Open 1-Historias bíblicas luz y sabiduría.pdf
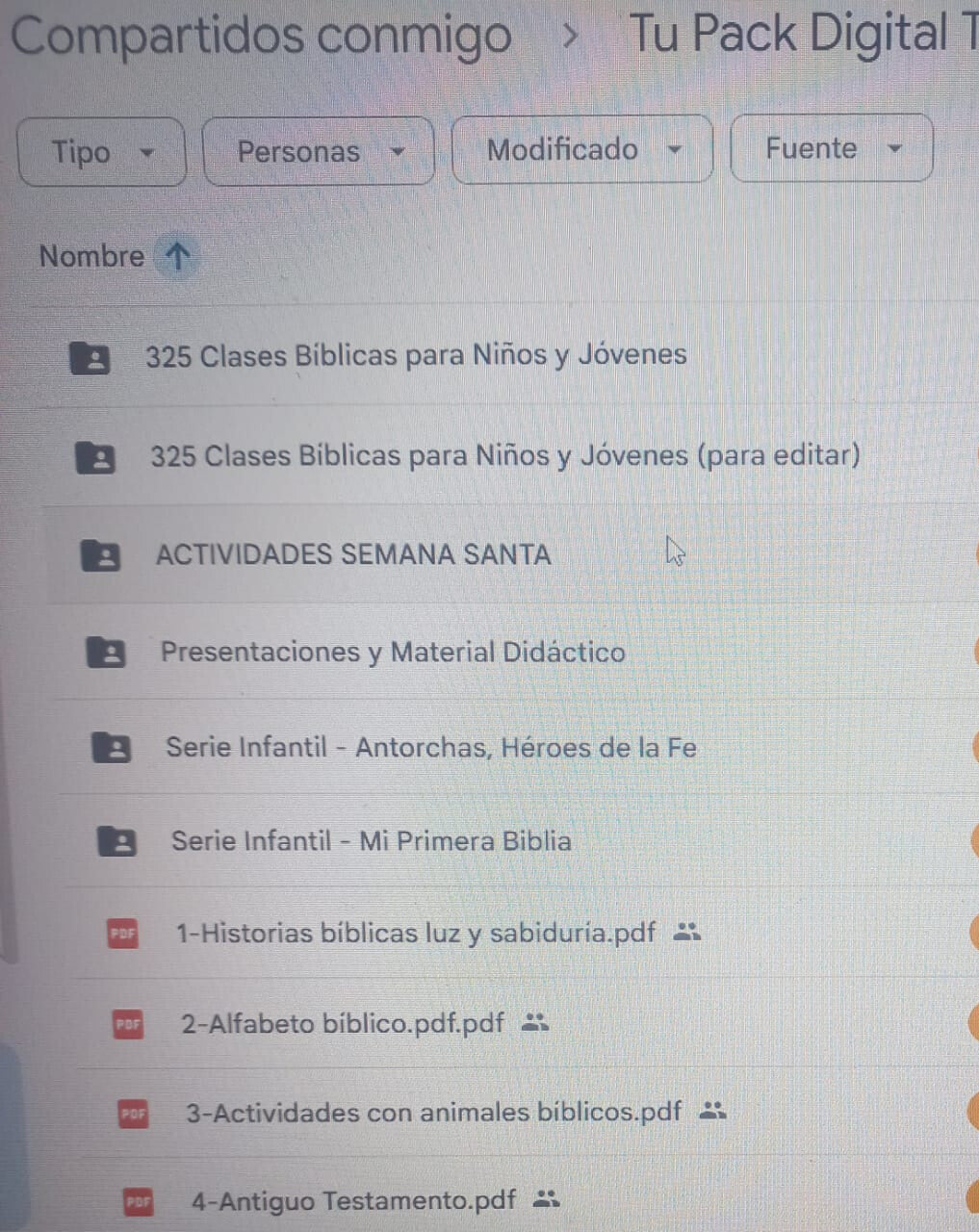This screenshot has width=979, height=1232. [415, 933]
